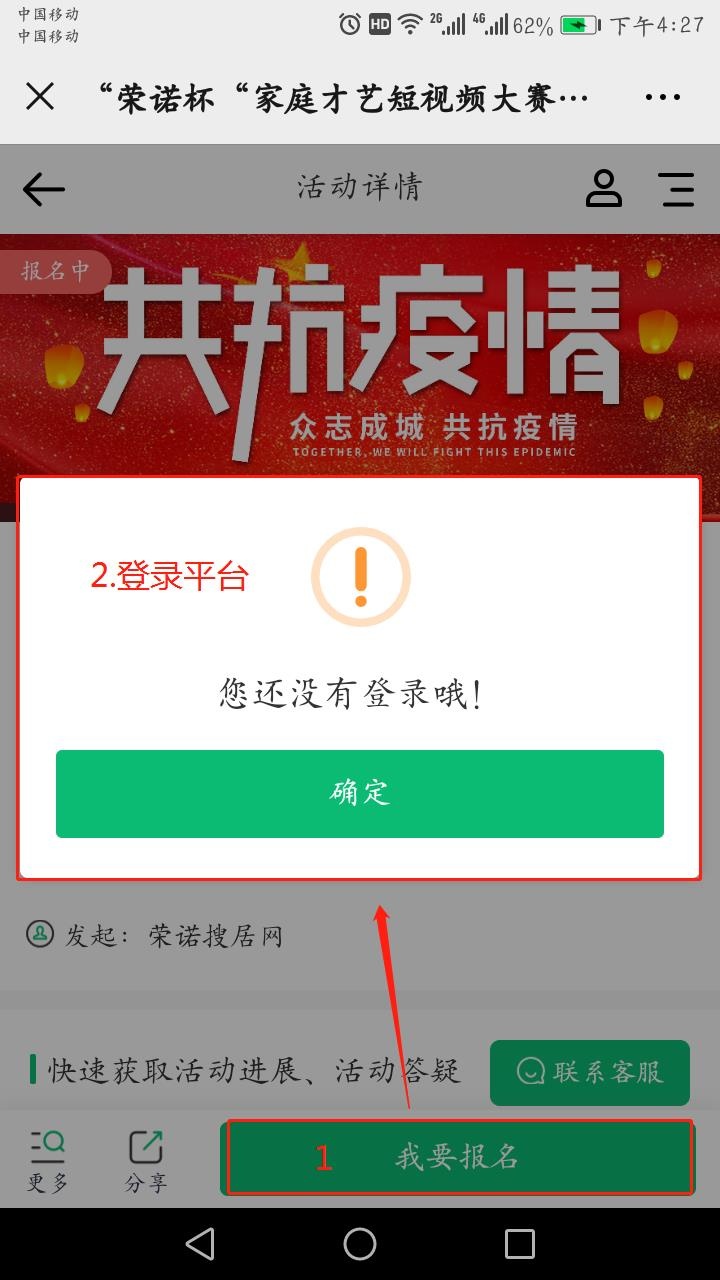Contact support via 联系客服 button
720x1280 pixels.
(590, 1072)
